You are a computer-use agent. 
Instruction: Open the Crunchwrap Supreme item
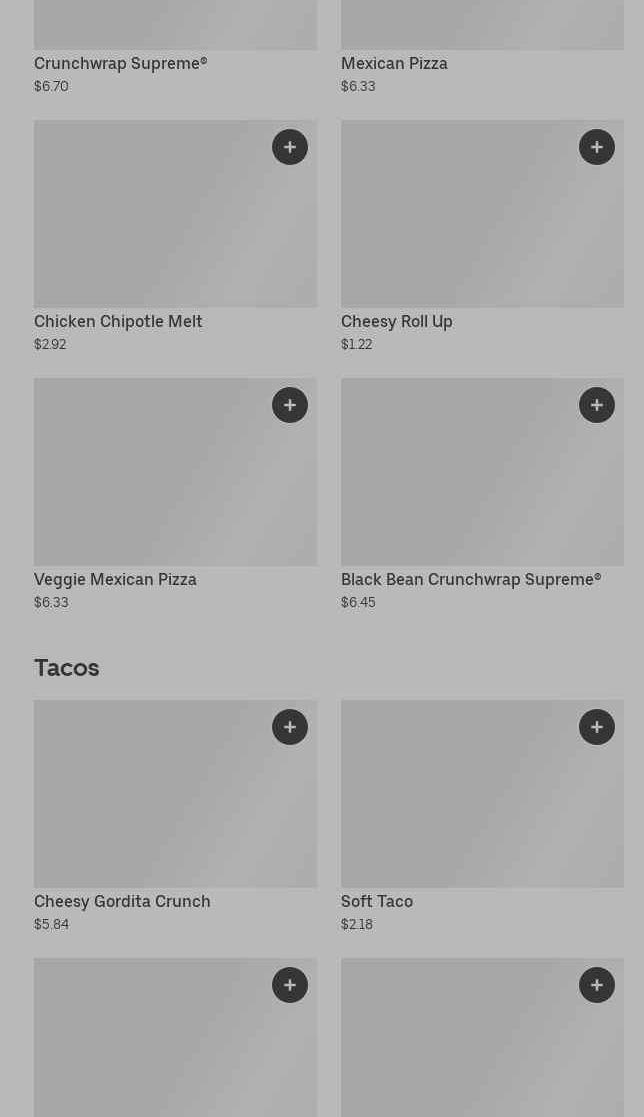pyautogui.click(x=120, y=63)
